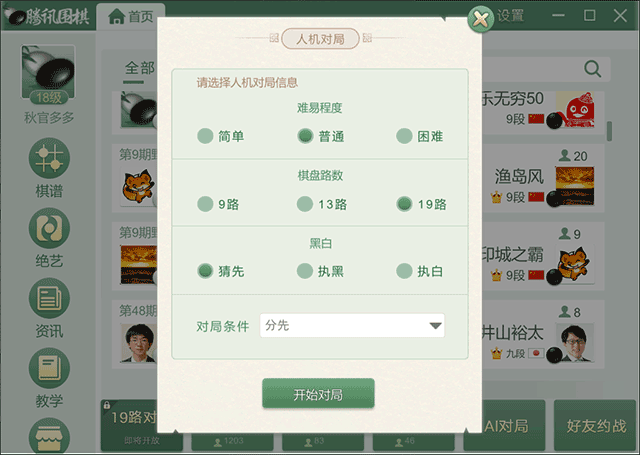Tap 开始对局 to start the game
Screen dimensions: 640x455
tap(318, 394)
